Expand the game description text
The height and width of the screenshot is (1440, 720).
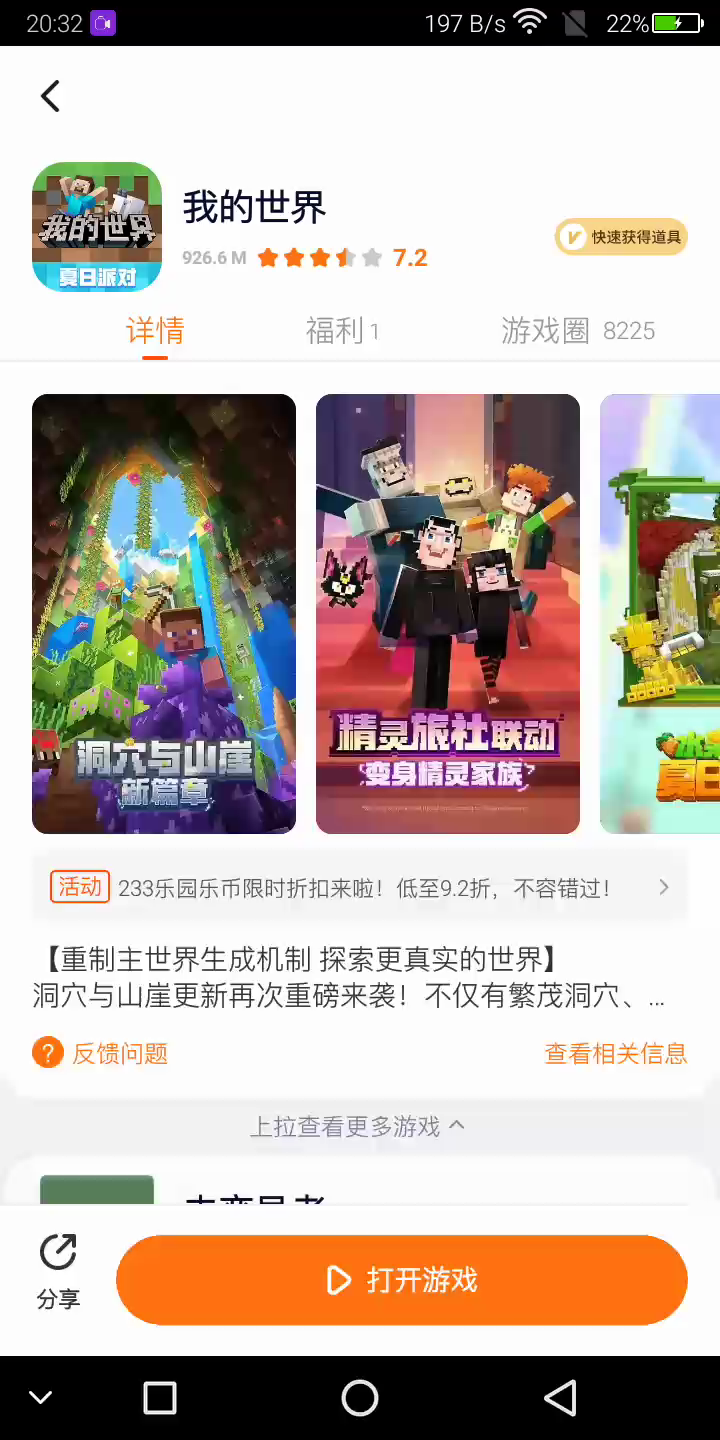(350, 979)
